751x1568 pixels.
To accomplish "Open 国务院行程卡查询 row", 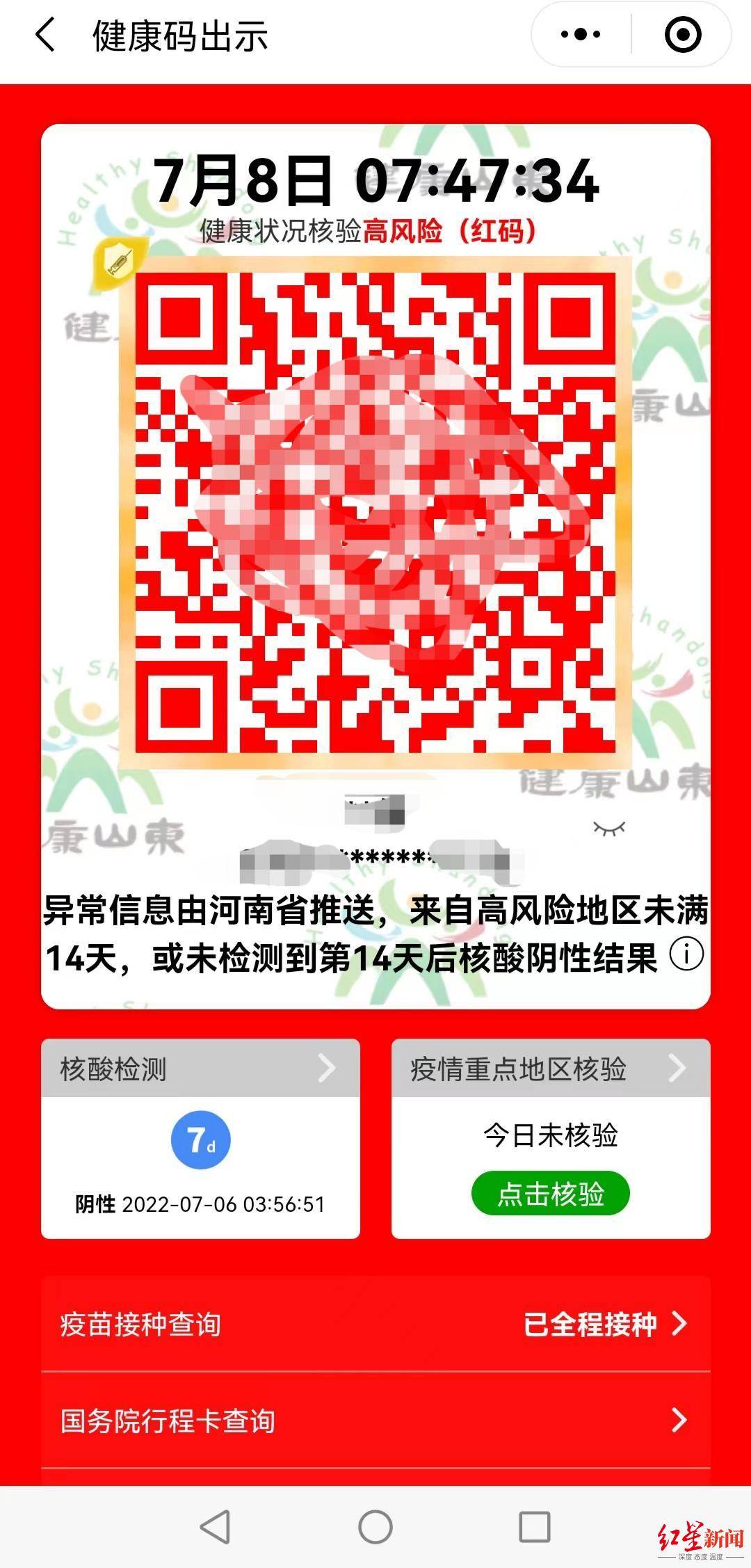I will coord(375,1421).
